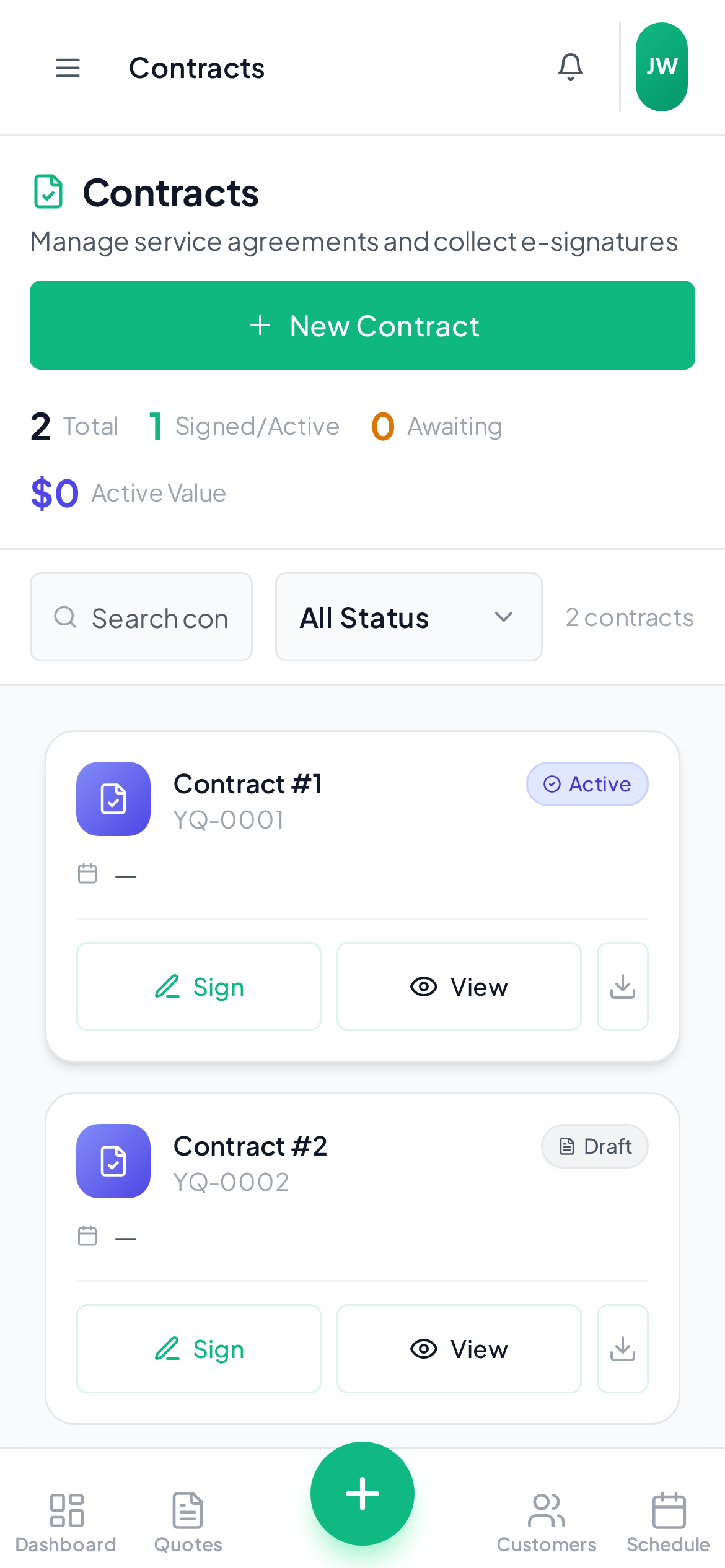Screen dimensions: 725x1568
Task: Open notifications via the bell icon
Action: coord(570,67)
